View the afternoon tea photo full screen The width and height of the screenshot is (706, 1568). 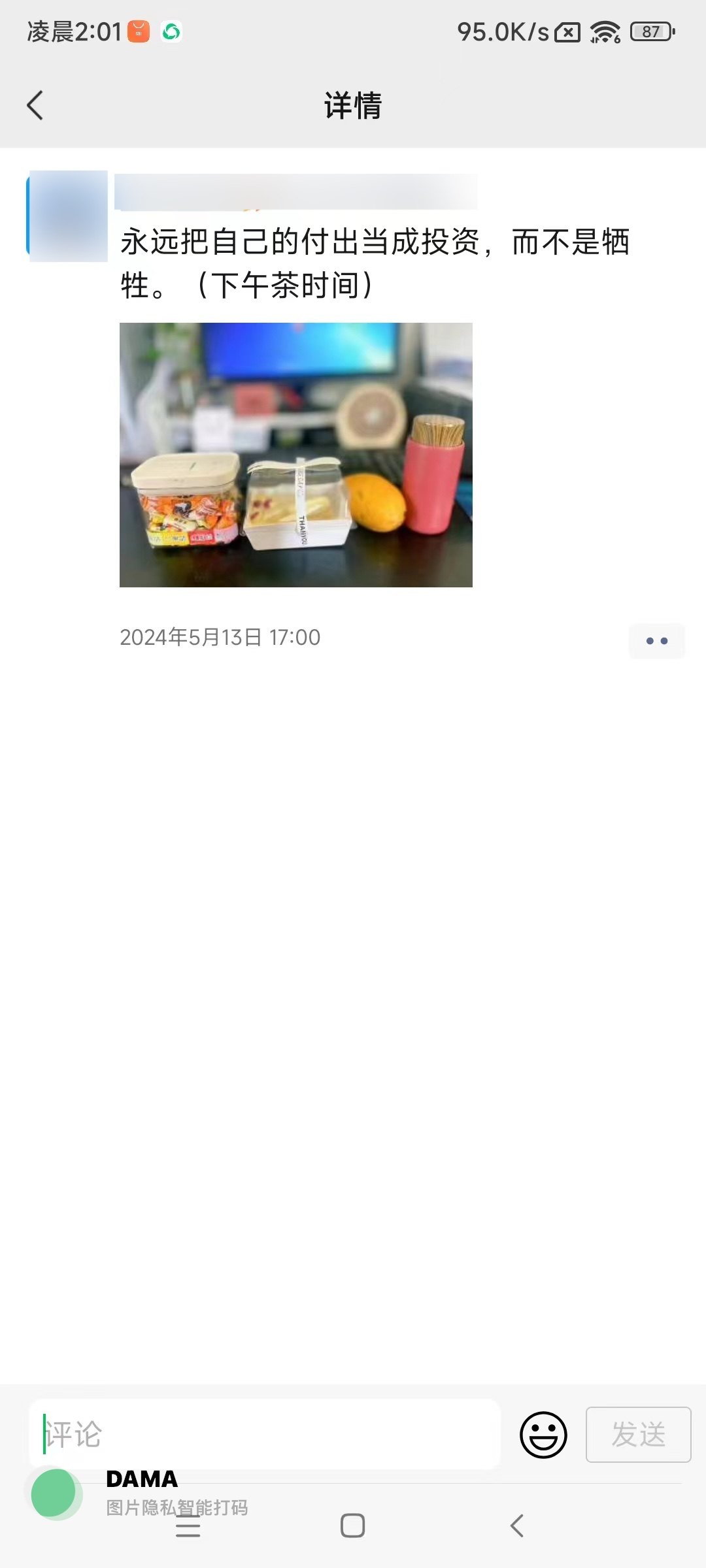(x=295, y=455)
